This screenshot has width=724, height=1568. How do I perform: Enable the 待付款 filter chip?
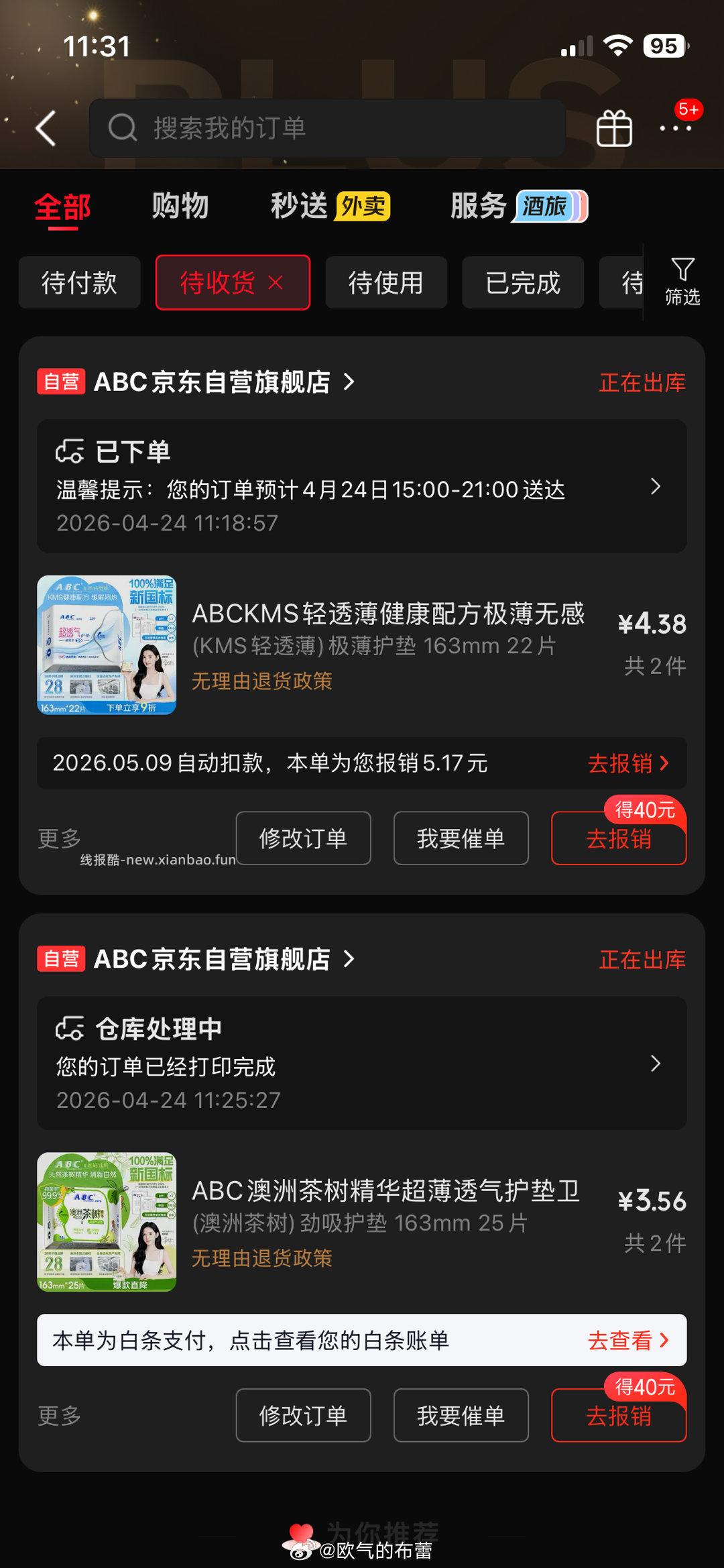[x=78, y=282]
